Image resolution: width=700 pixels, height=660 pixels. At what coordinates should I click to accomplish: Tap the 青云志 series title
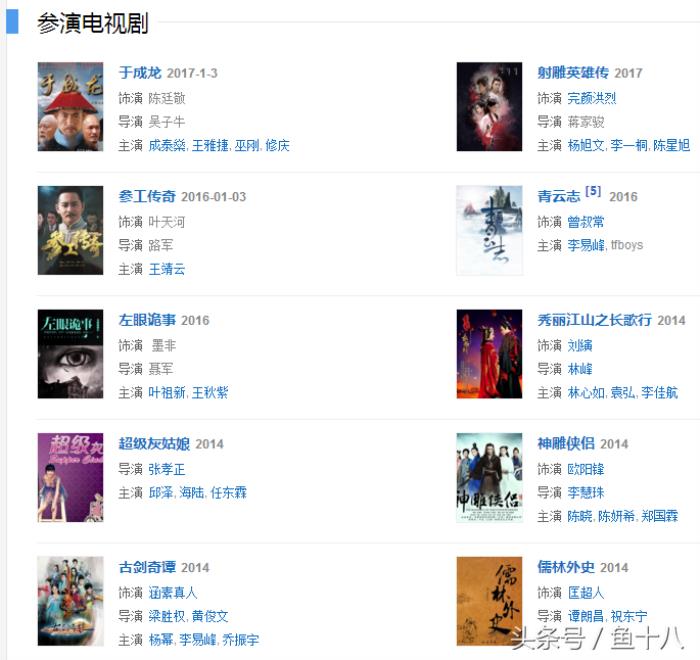(x=558, y=196)
